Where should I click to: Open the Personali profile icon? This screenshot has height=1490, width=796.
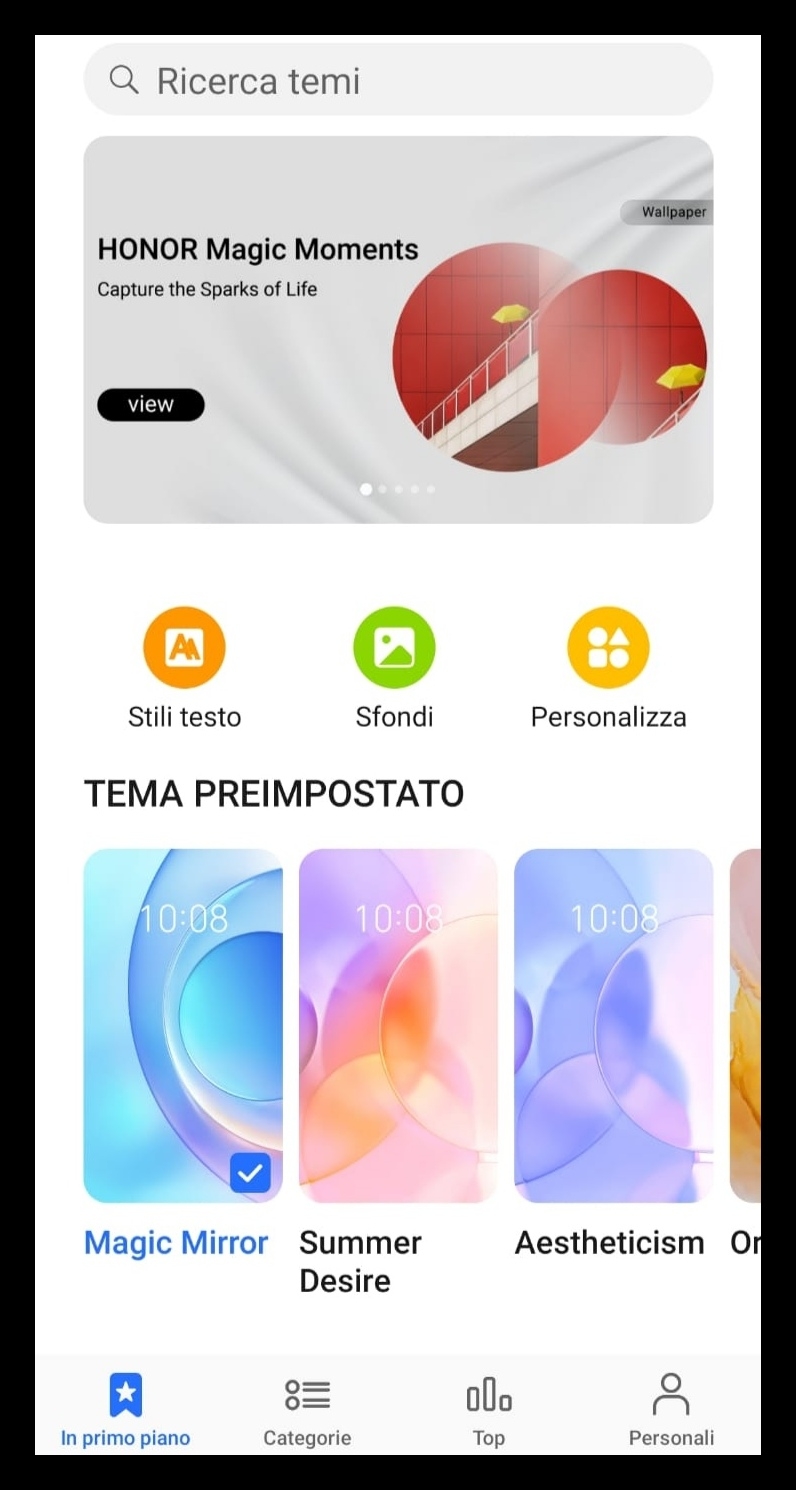670,1393
